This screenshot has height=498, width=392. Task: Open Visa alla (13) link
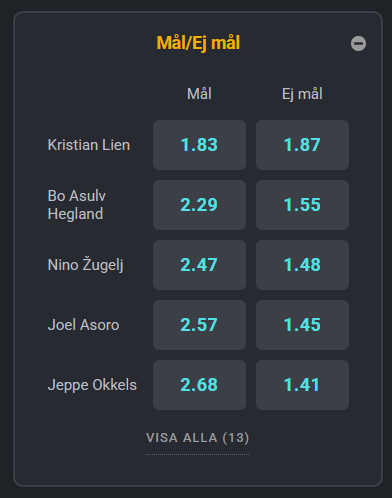click(x=197, y=438)
